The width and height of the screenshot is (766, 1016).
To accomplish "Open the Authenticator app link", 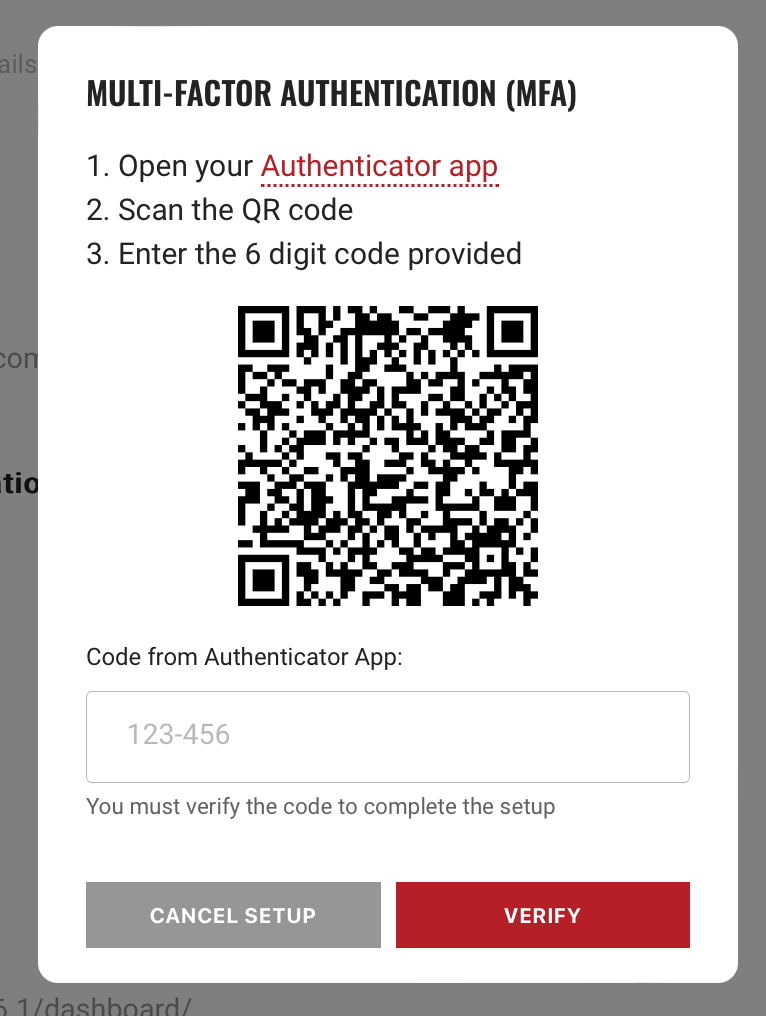I will click(x=379, y=166).
